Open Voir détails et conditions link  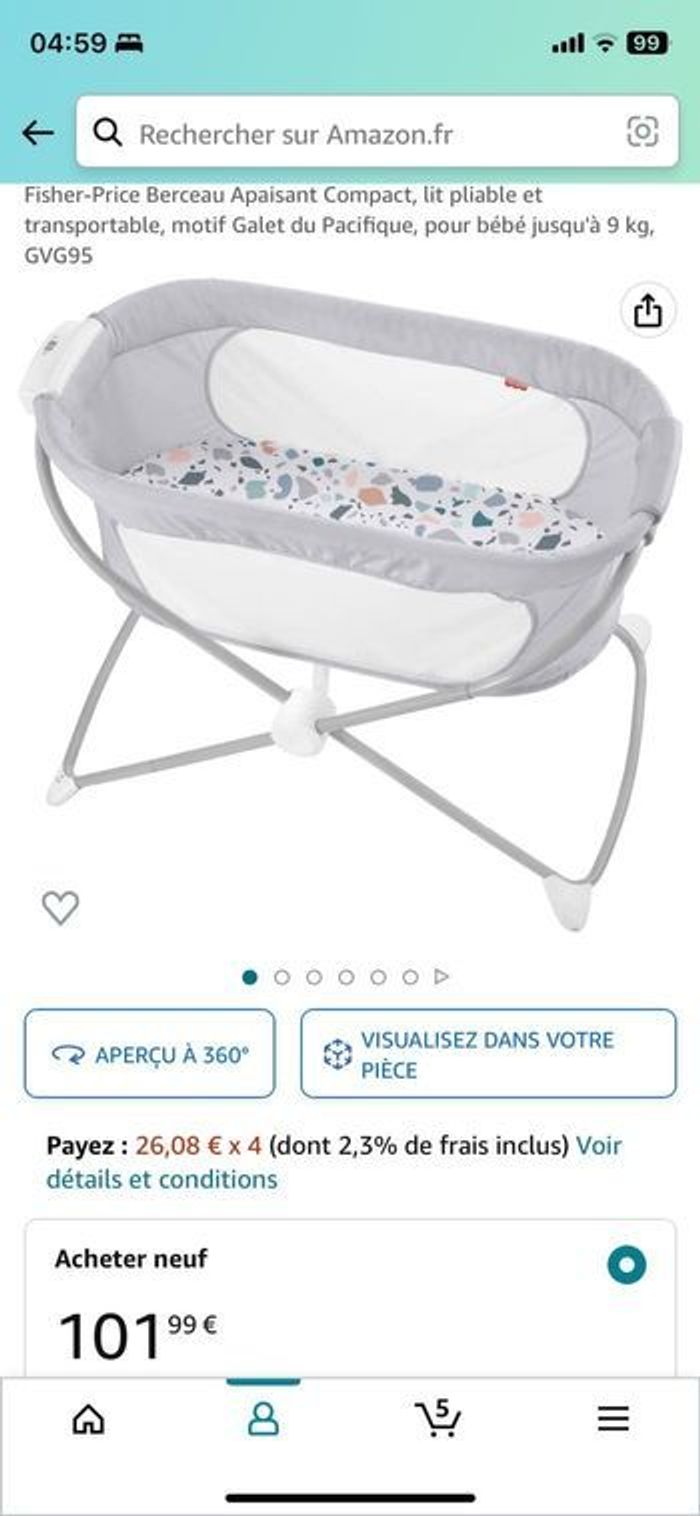160,1179
